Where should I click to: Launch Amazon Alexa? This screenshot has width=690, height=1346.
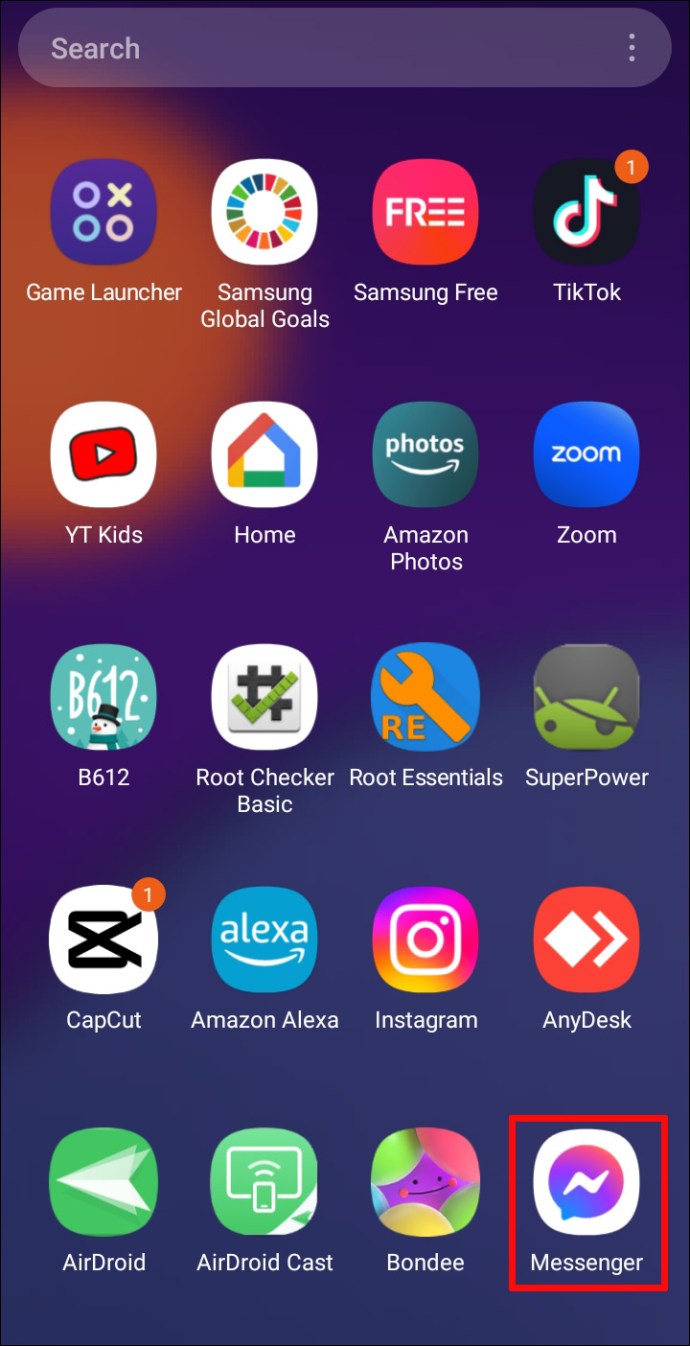pos(265,940)
